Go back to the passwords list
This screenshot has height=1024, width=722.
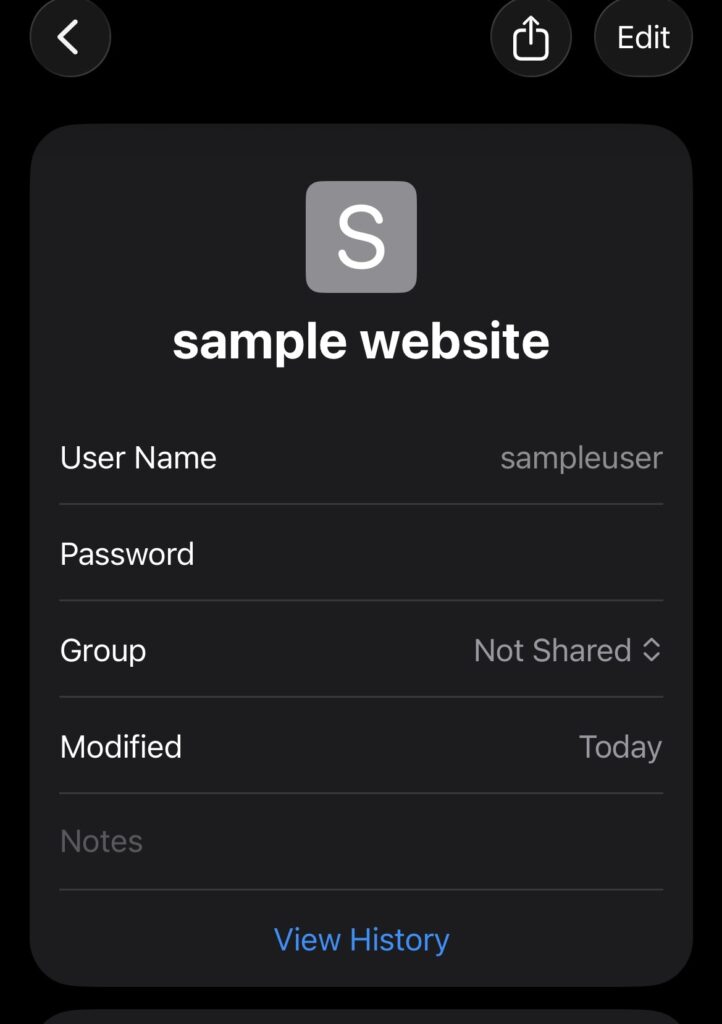pyautogui.click(x=69, y=38)
